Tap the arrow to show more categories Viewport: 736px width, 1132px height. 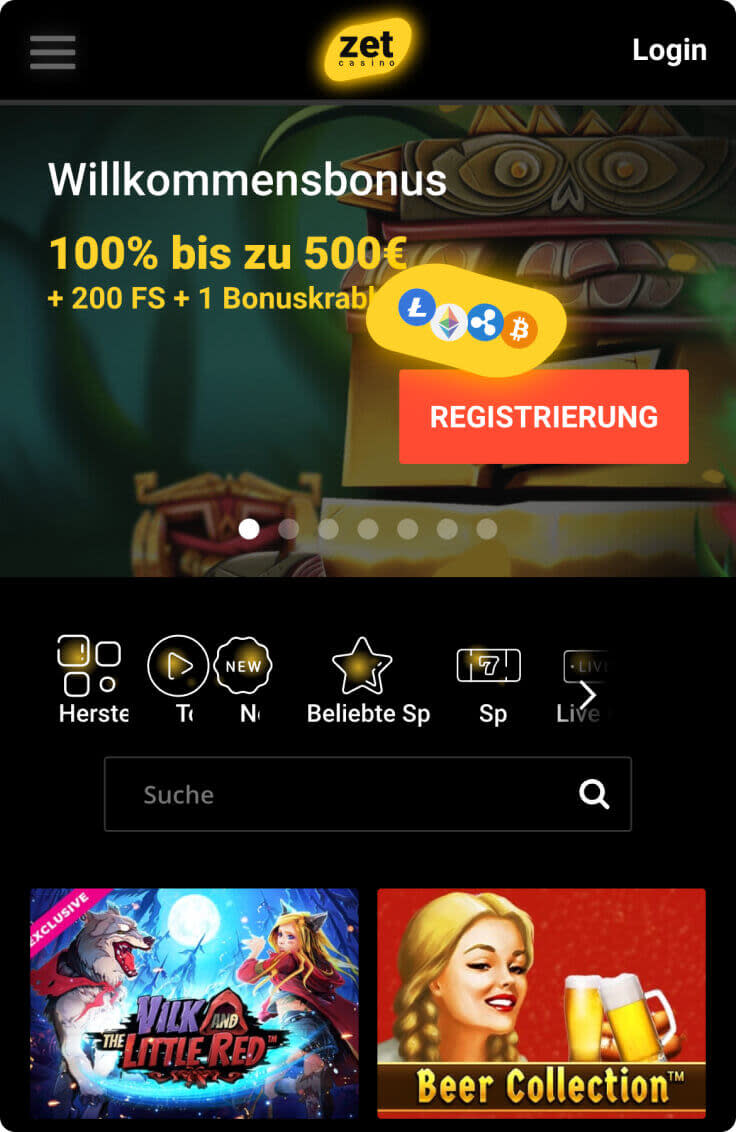click(x=588, y=694)
